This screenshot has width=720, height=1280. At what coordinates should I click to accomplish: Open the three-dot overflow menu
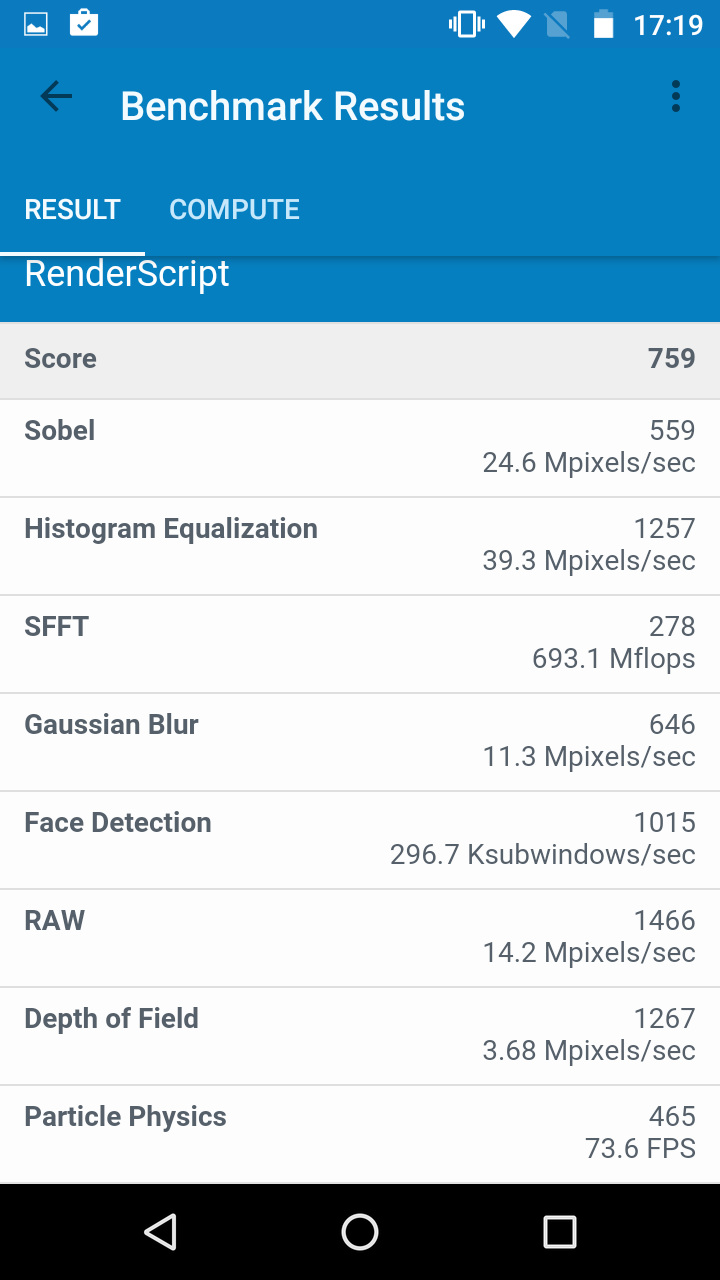point(676,97)
